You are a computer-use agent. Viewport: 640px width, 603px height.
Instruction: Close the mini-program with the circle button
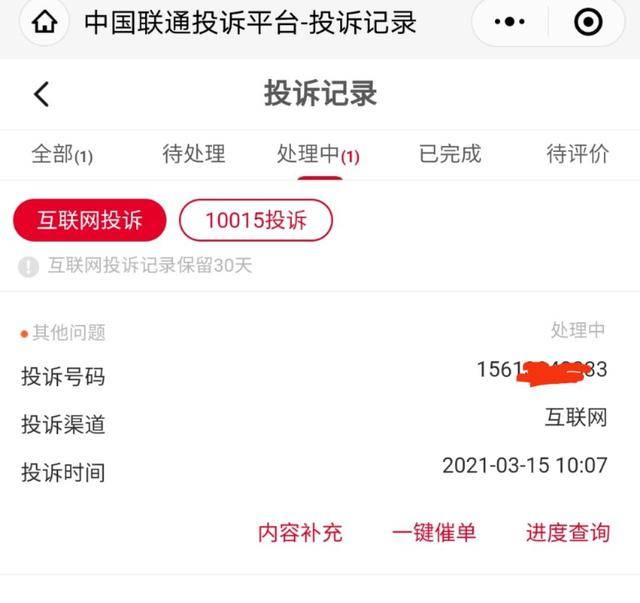pos(588,22)
